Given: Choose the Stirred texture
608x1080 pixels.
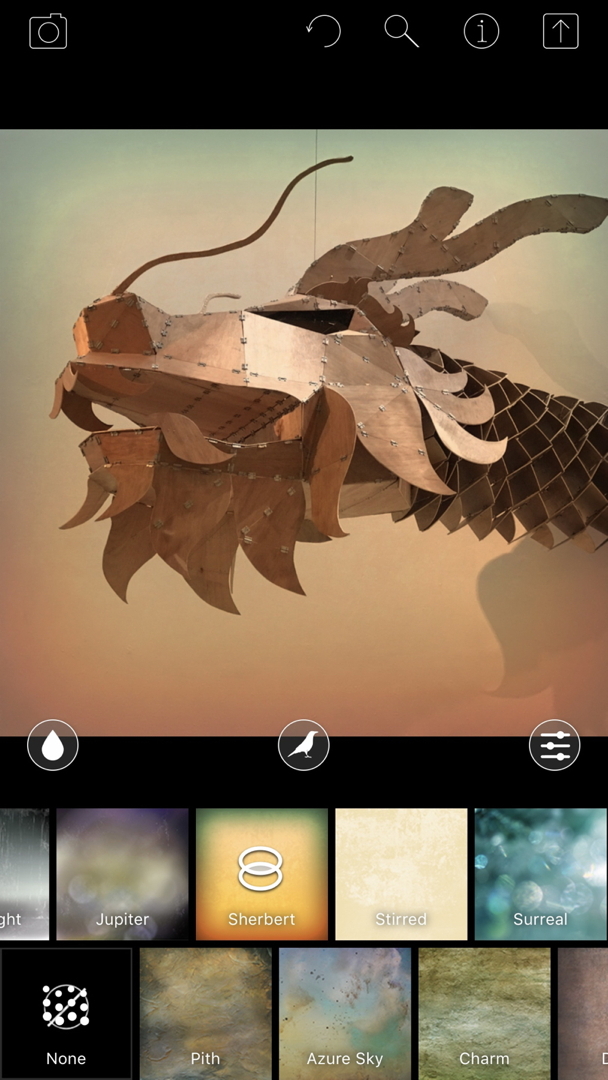Looking at the screenshot, I should coord(401,874).
